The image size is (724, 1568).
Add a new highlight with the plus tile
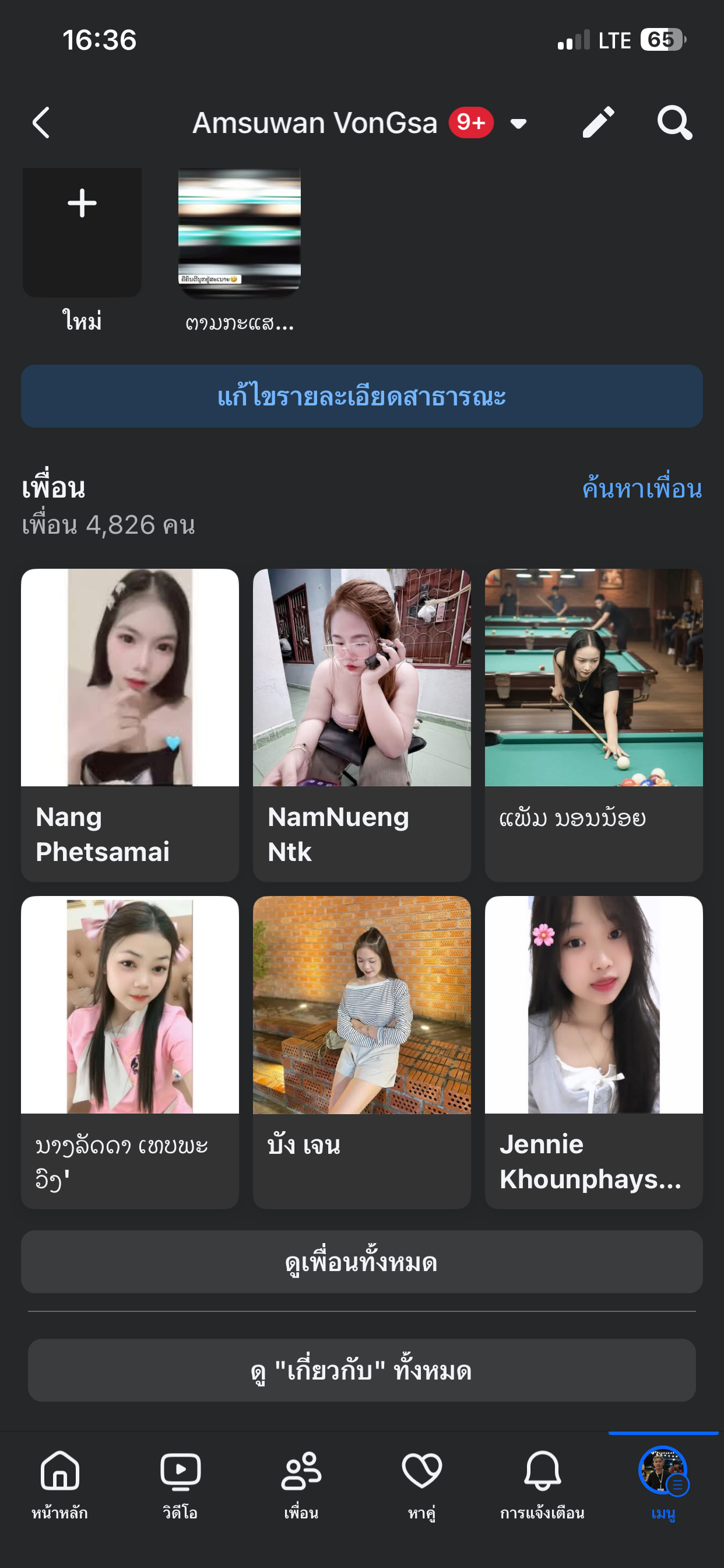(x=82, y=232)
